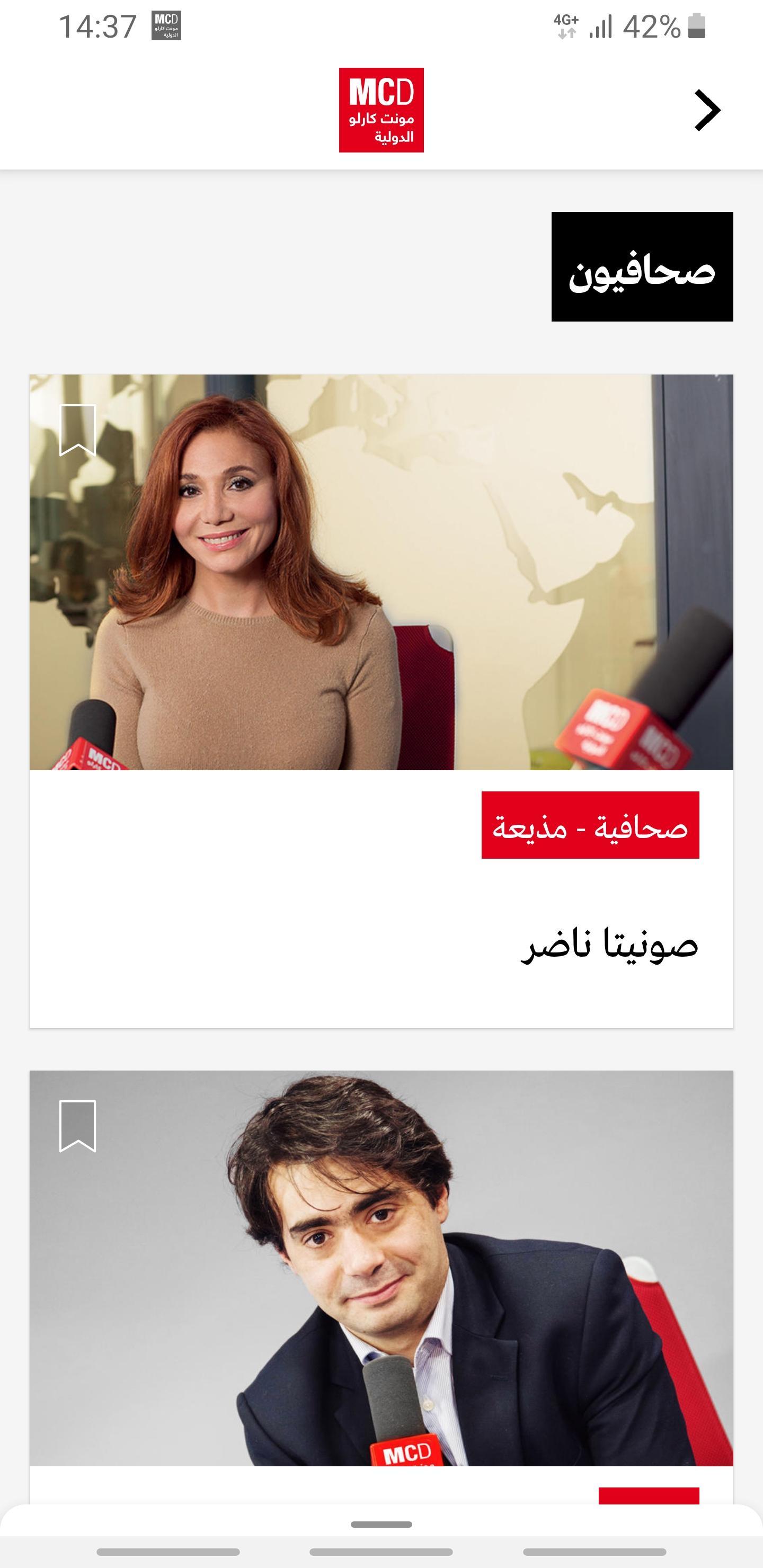Screen dimensions: 763x1568
Task: Expand the bottom sheet handle
Action: click(381, 1524)
